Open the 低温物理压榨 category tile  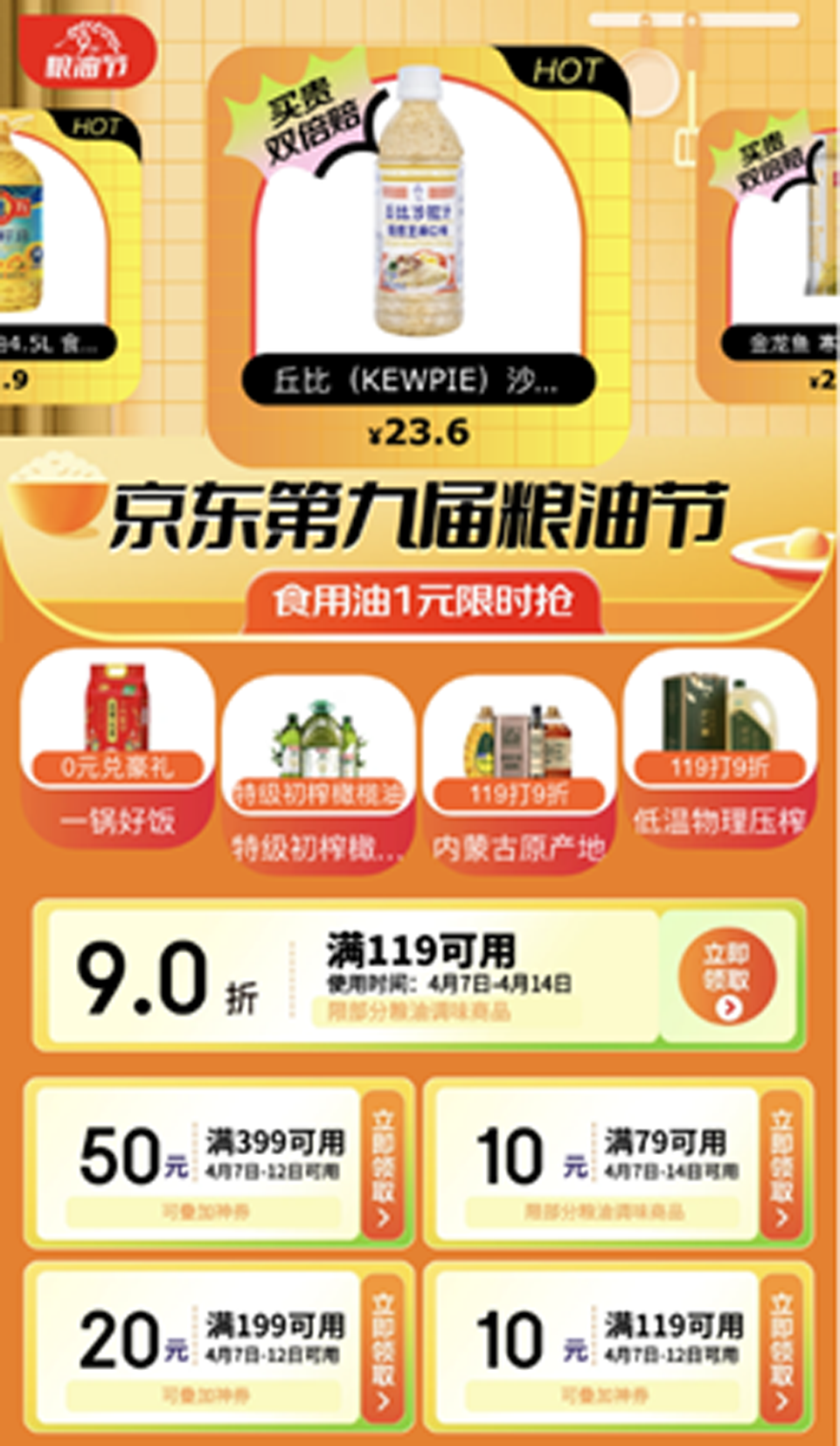[x=719, y=752]
